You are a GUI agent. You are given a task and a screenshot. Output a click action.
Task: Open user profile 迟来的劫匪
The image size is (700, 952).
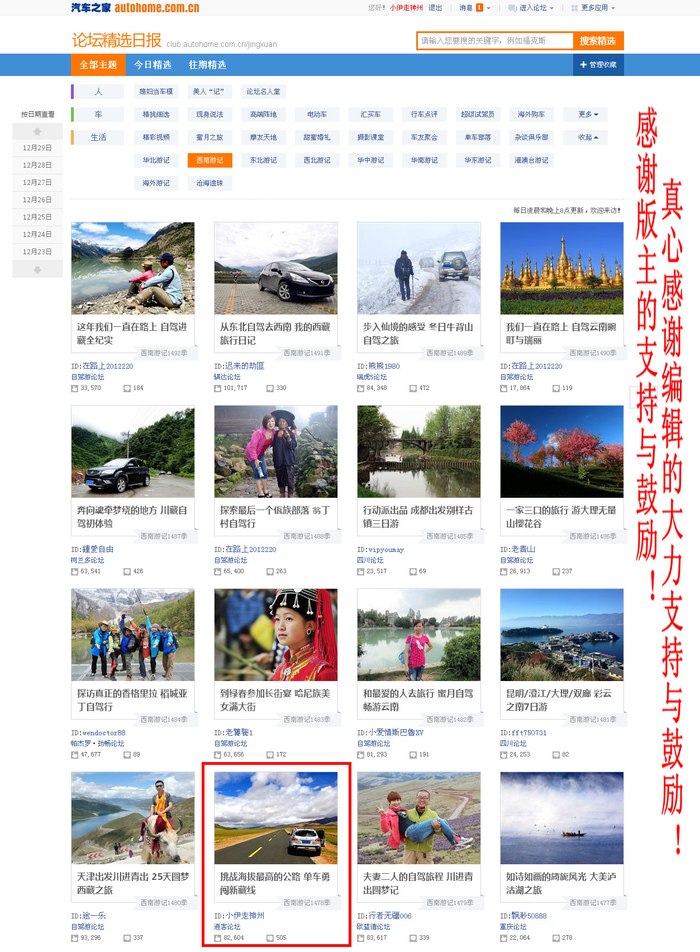[243, 366]
